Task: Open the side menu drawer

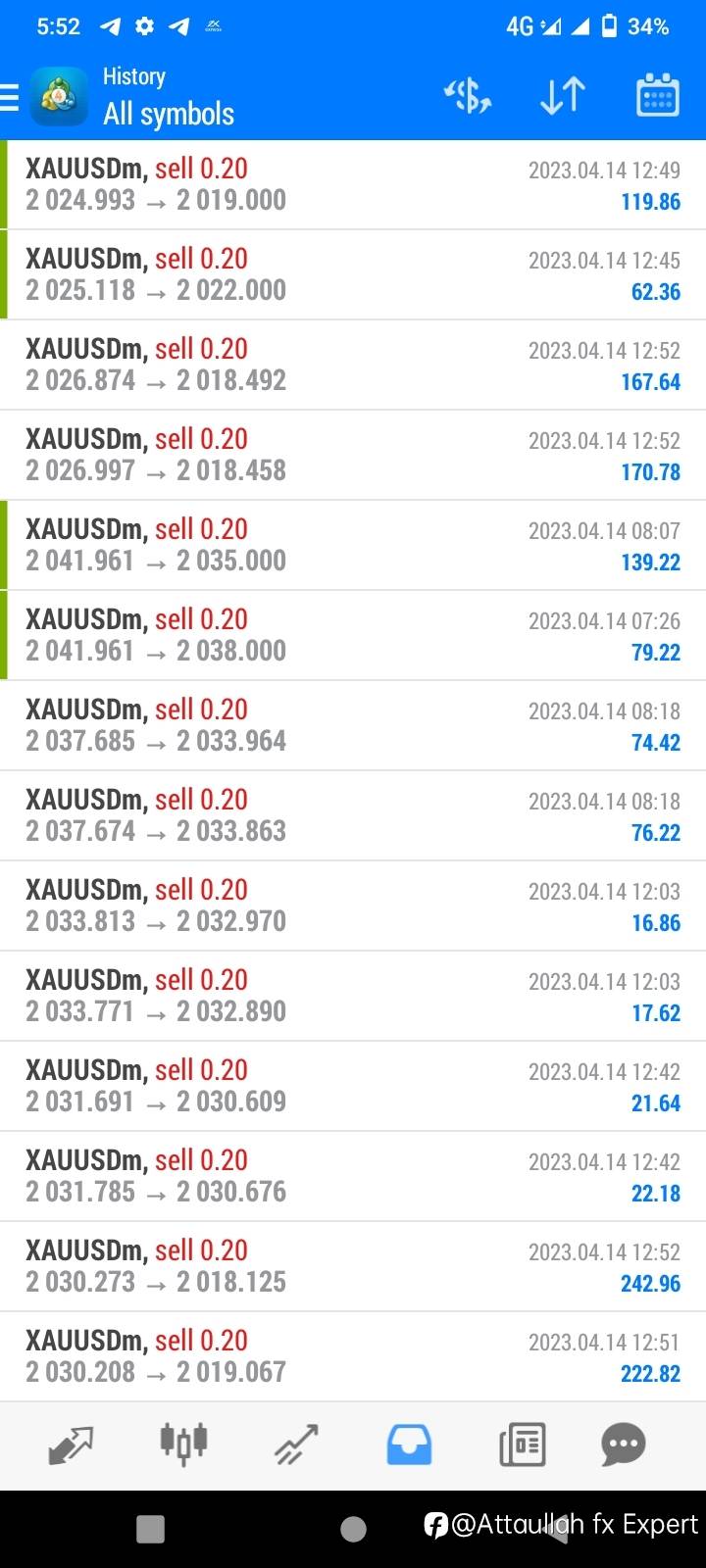Action: (x=9, y=97)
